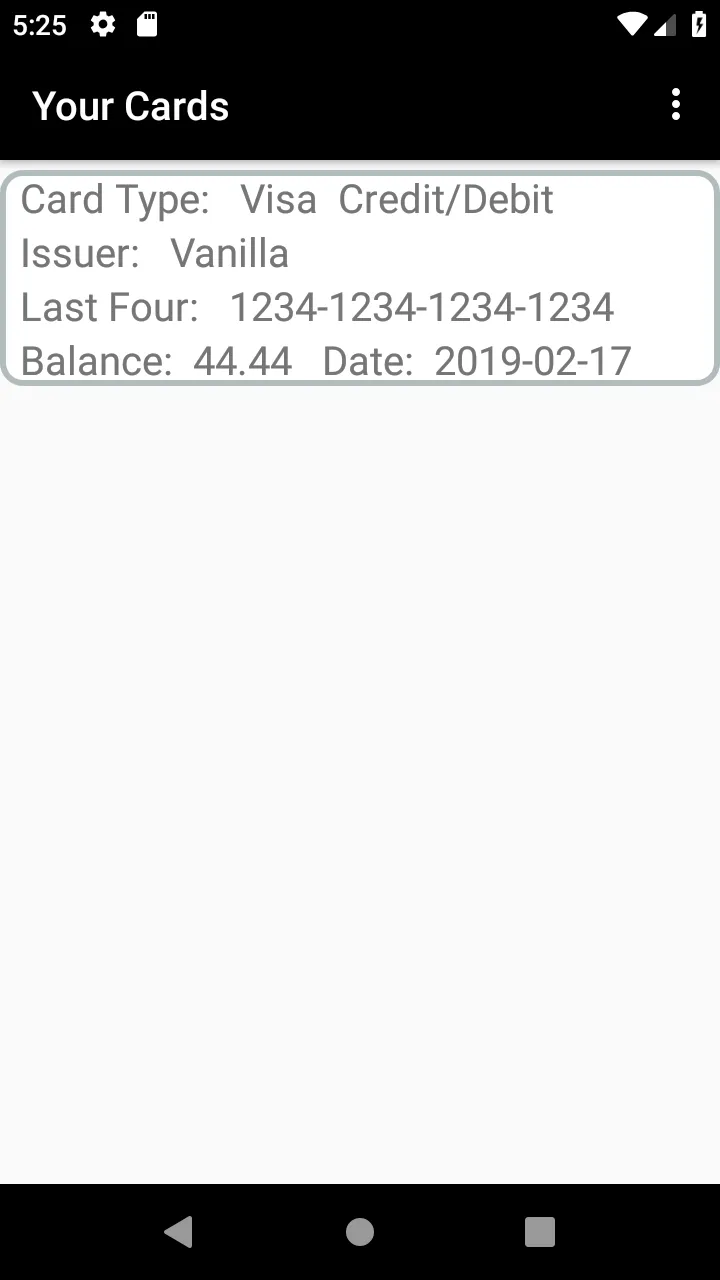Viewport: 720px width, 1280px height.
Task: Tap the settings gear notification icon
Action: click(102, 24)
